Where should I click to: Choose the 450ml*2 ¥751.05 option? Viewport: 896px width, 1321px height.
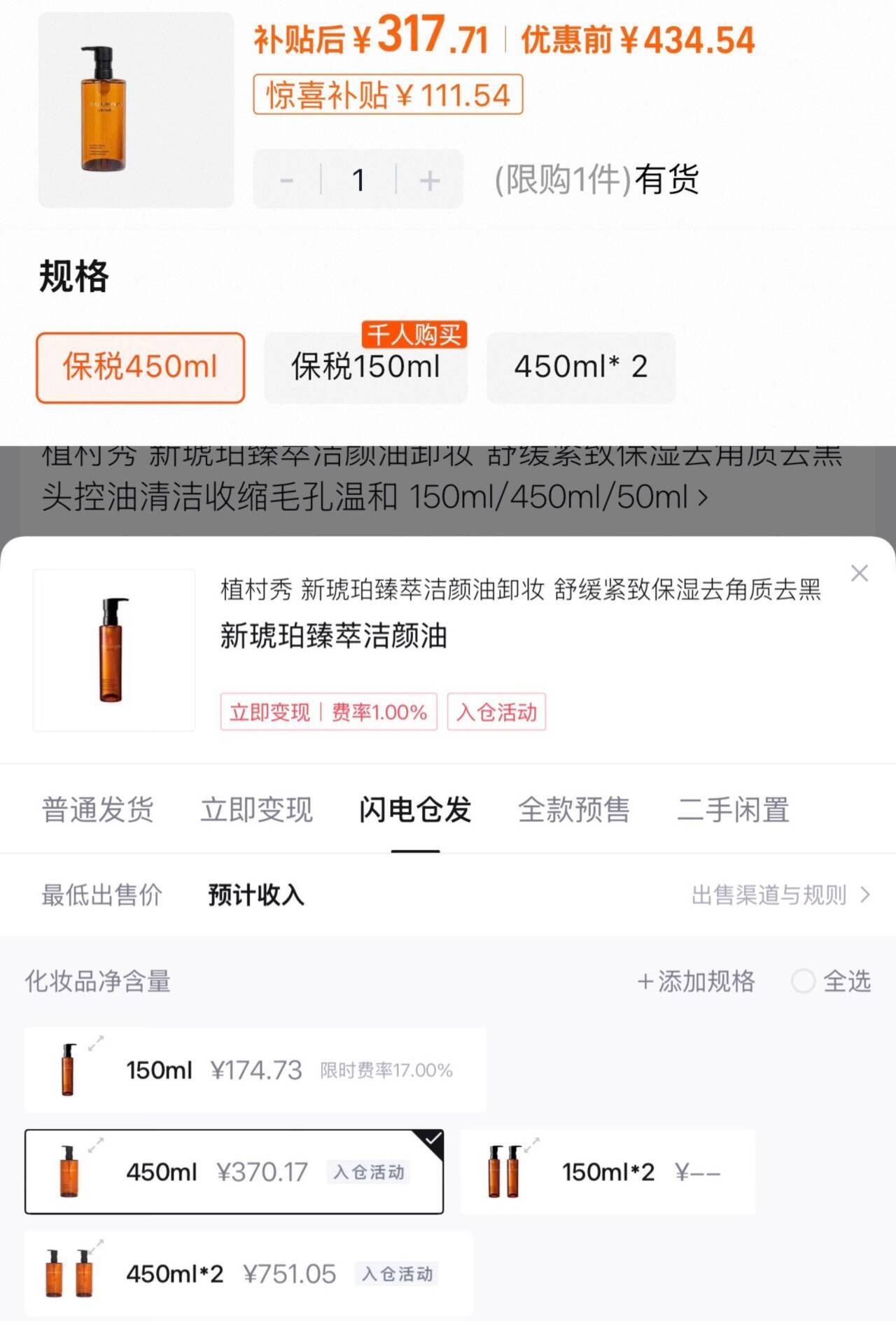(248, 1273)
